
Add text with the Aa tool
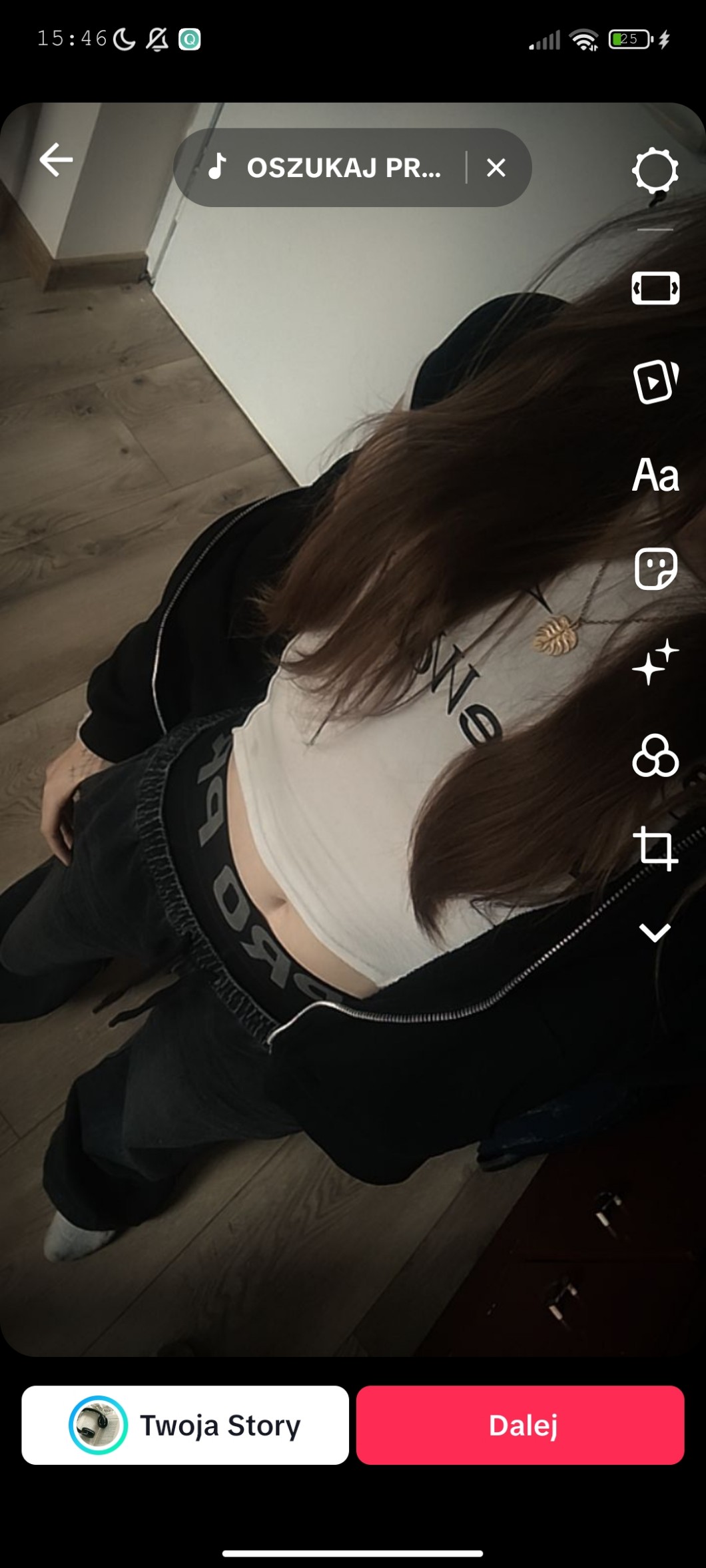pos(655,475)
